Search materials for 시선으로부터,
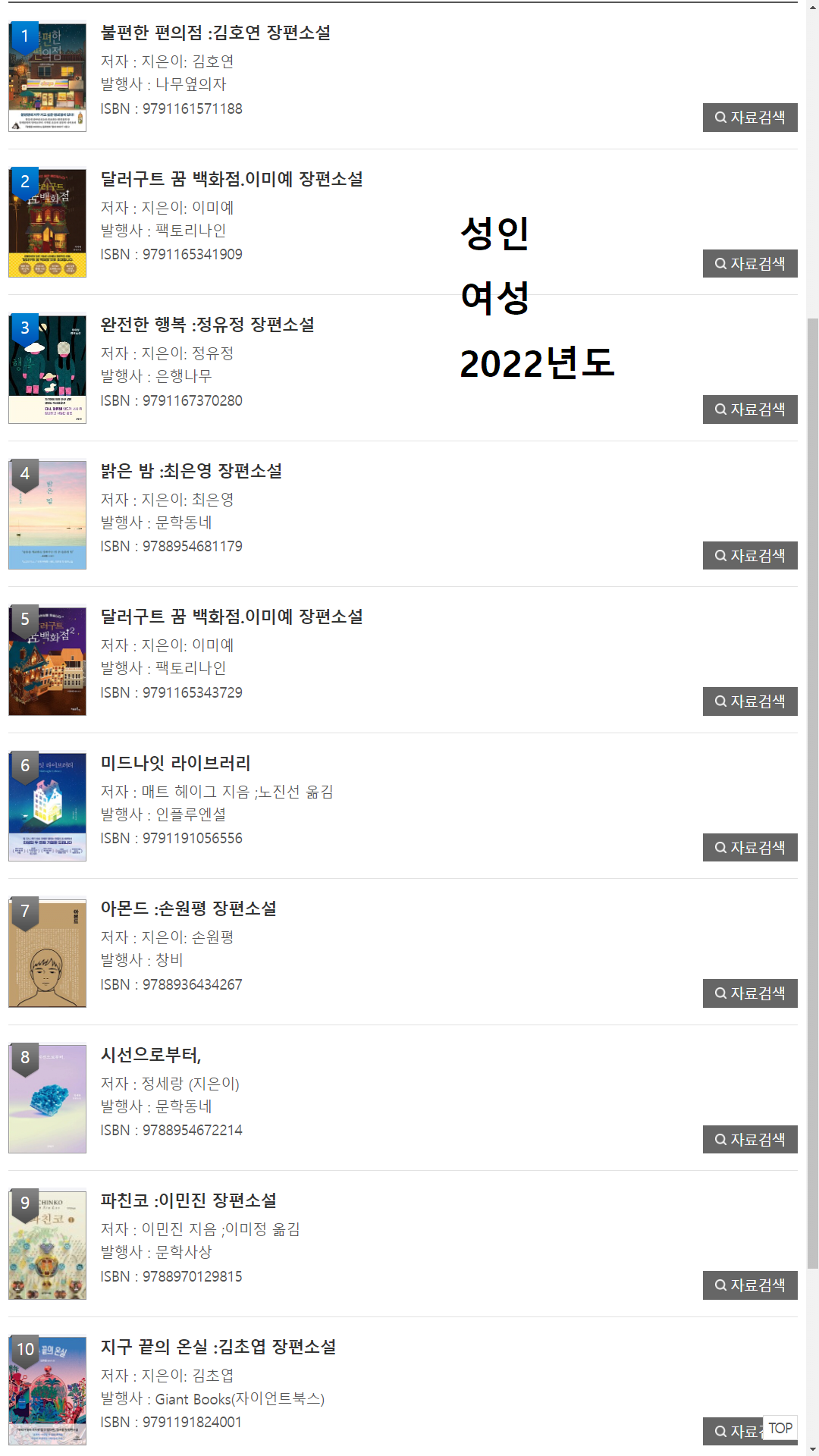 749,1140
